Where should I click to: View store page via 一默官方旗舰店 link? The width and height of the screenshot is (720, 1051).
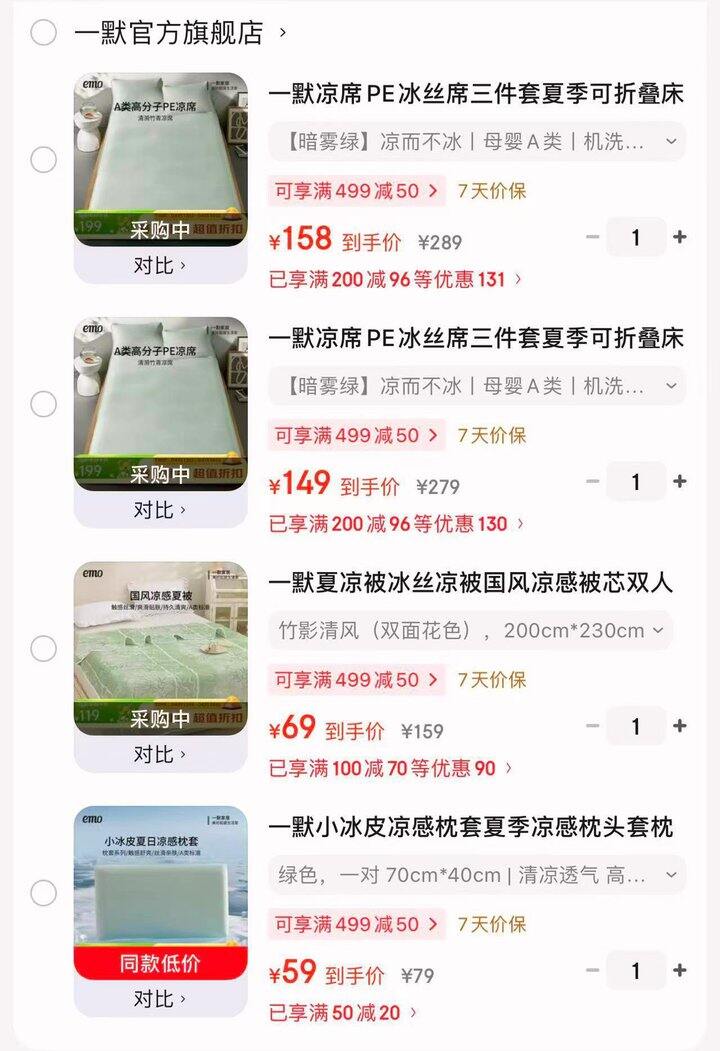(171, 32)
